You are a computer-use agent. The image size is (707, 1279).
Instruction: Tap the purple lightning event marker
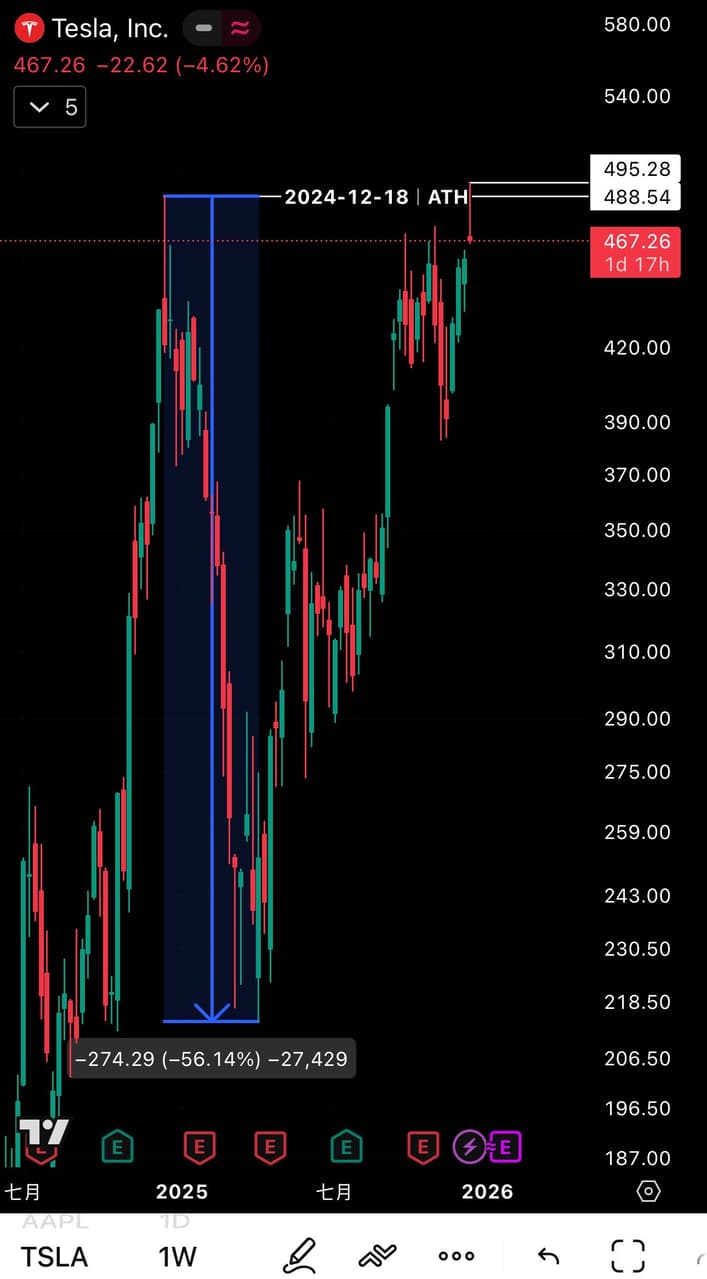470,1146
